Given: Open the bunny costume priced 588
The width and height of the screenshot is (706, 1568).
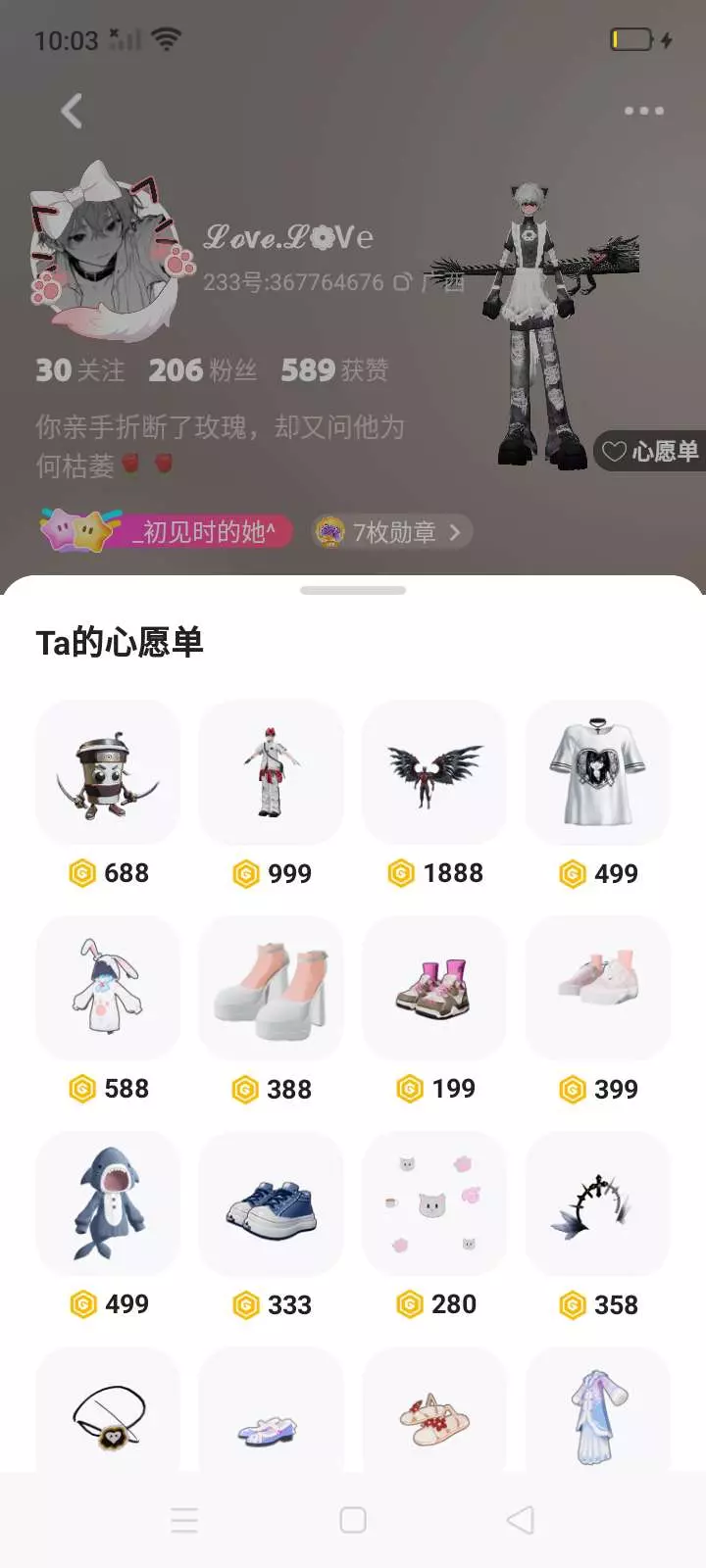Looking at the screenshot, I should [x=108, y=988].
